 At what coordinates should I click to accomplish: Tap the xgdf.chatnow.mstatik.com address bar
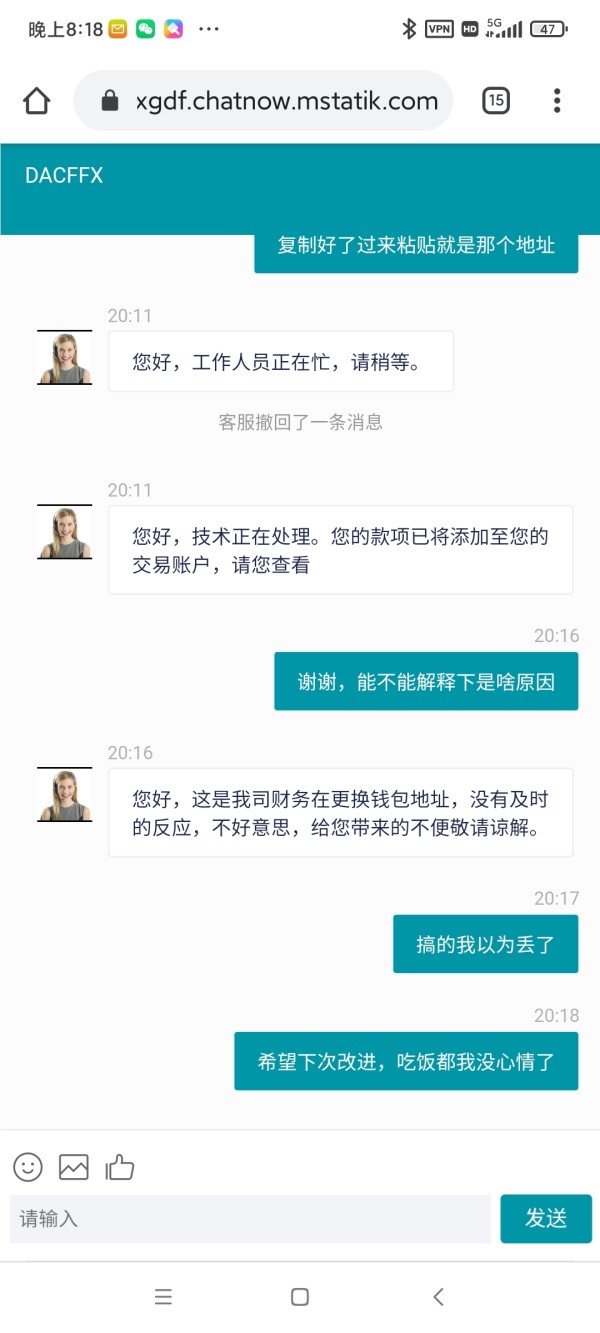pyautogui.click(x=263, y=101)
